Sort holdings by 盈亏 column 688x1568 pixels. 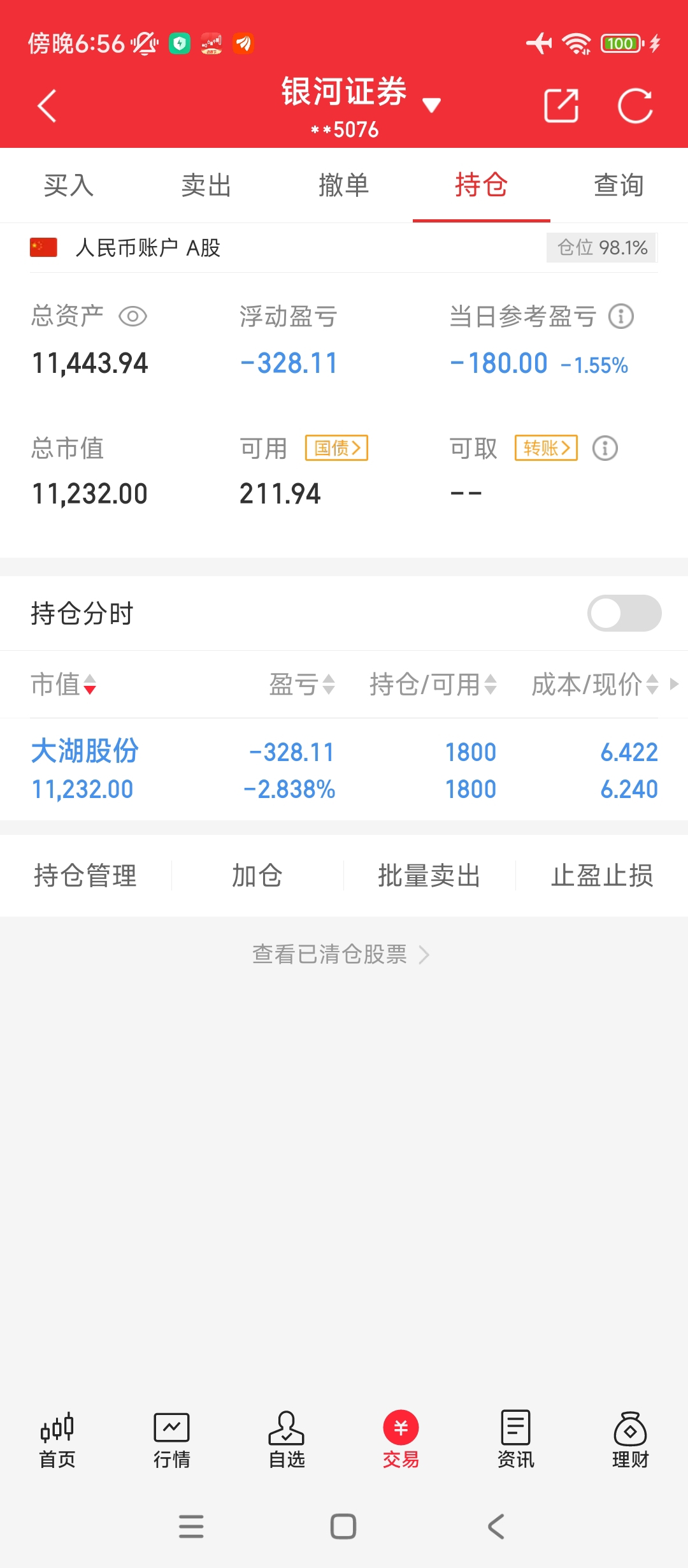[x=302, y=685]
